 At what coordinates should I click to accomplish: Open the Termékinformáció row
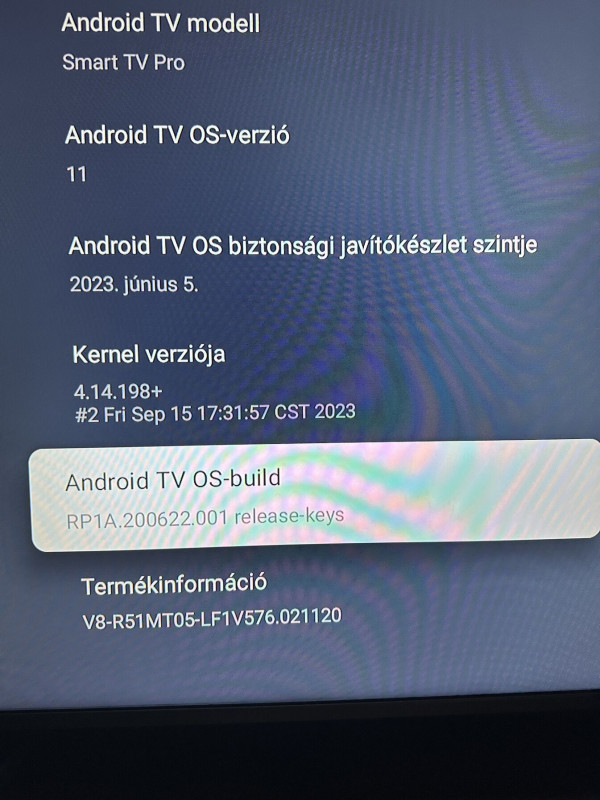click(211, 600)
